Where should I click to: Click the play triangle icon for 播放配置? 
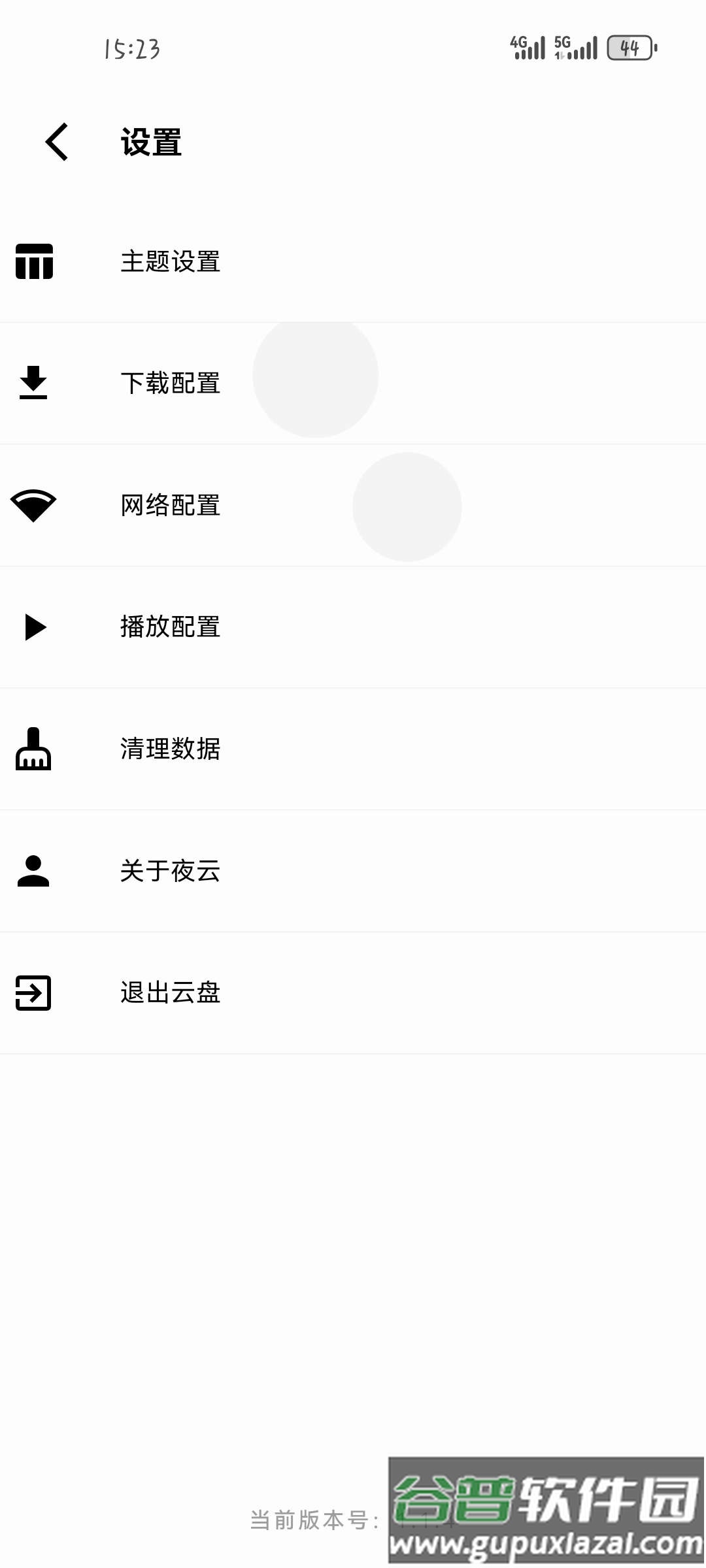click(x=34, y=627)
